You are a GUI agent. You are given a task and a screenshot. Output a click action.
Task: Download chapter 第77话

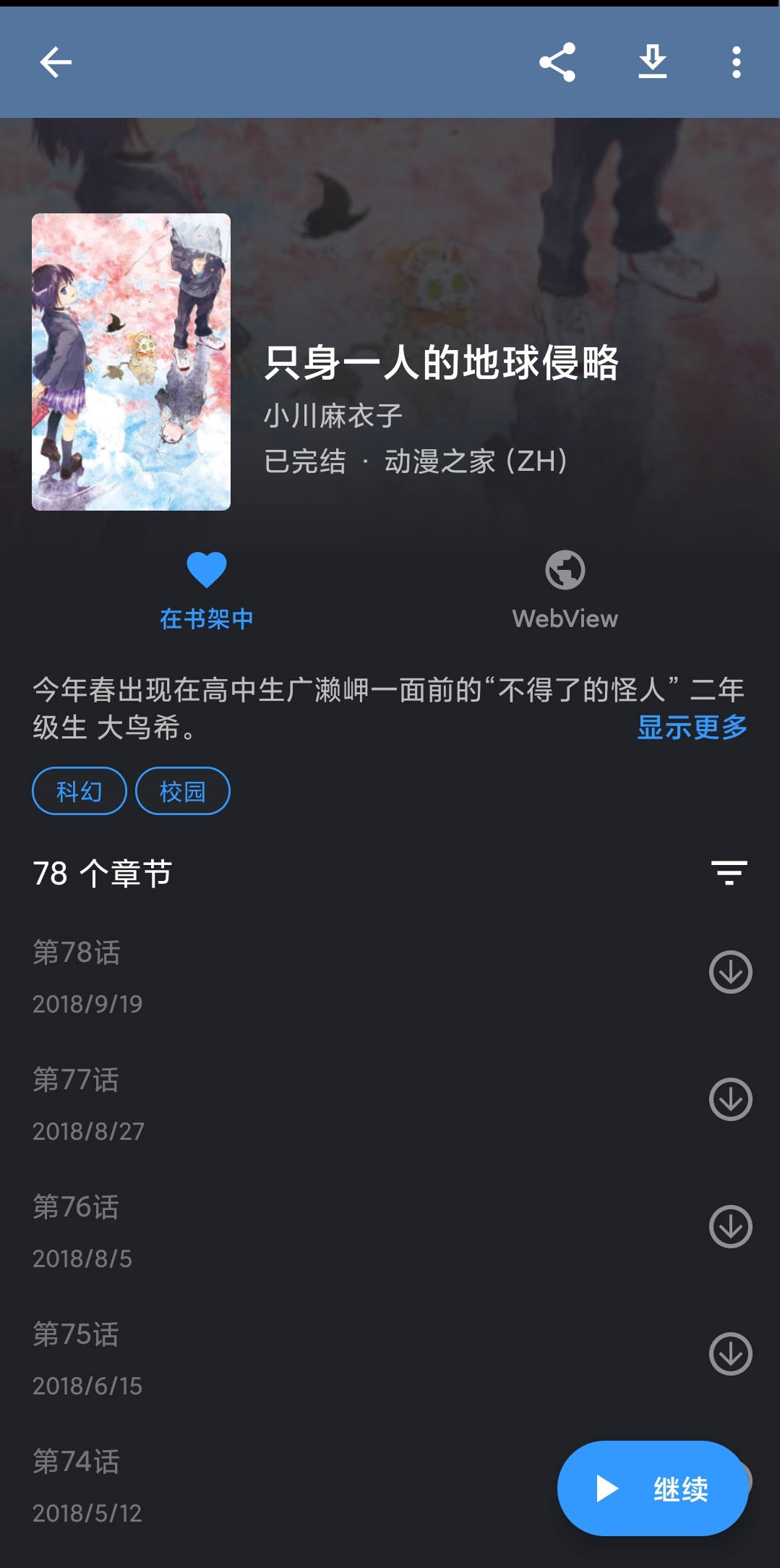point(730,1099)
